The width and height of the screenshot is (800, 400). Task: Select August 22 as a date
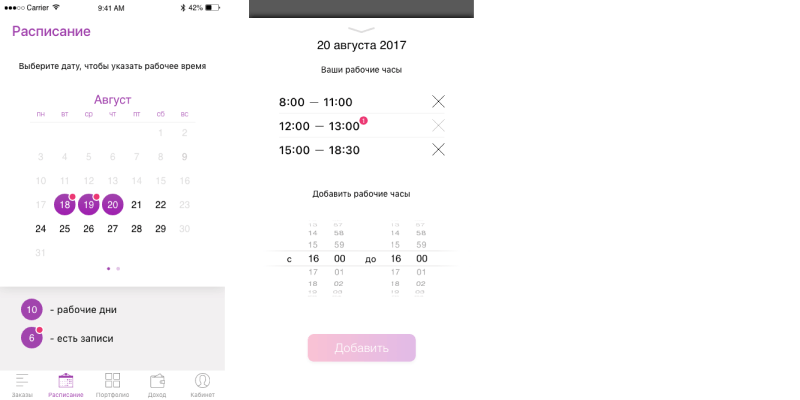160,205
